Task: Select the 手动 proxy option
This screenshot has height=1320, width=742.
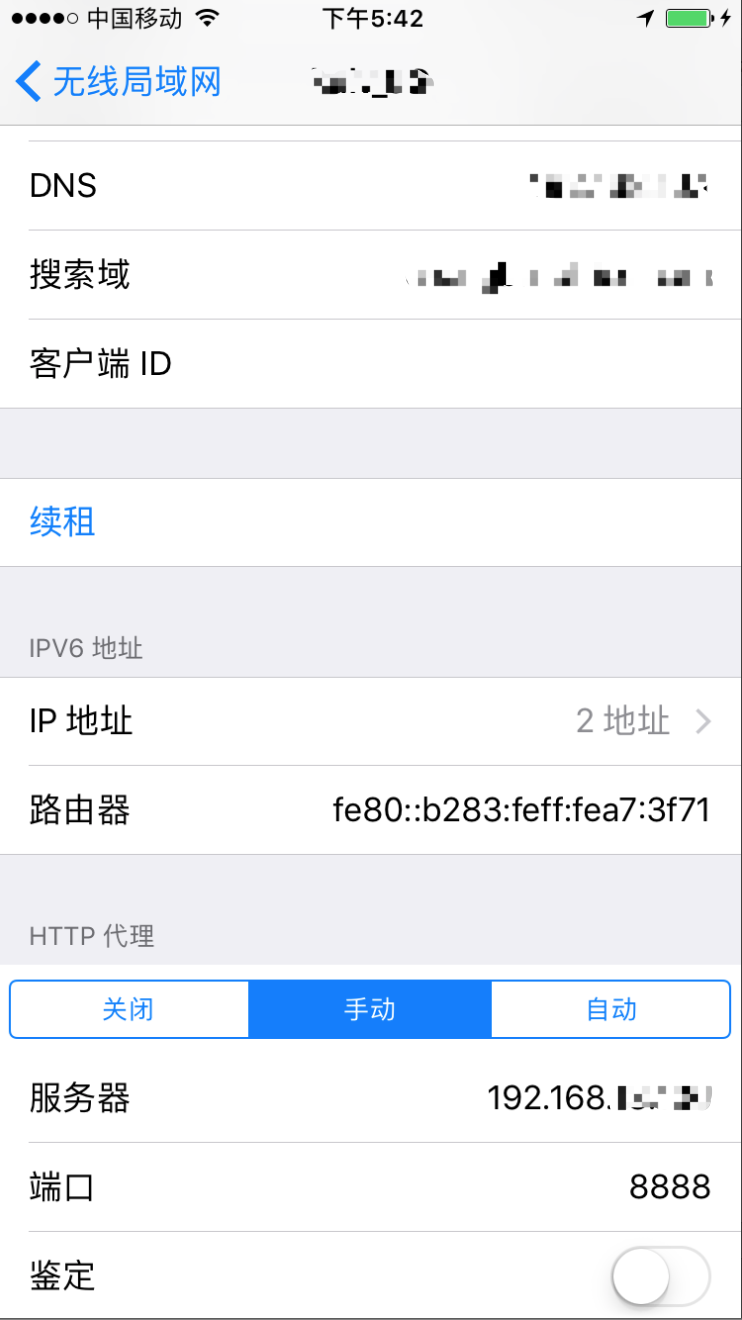Action: click(370, 1009)
